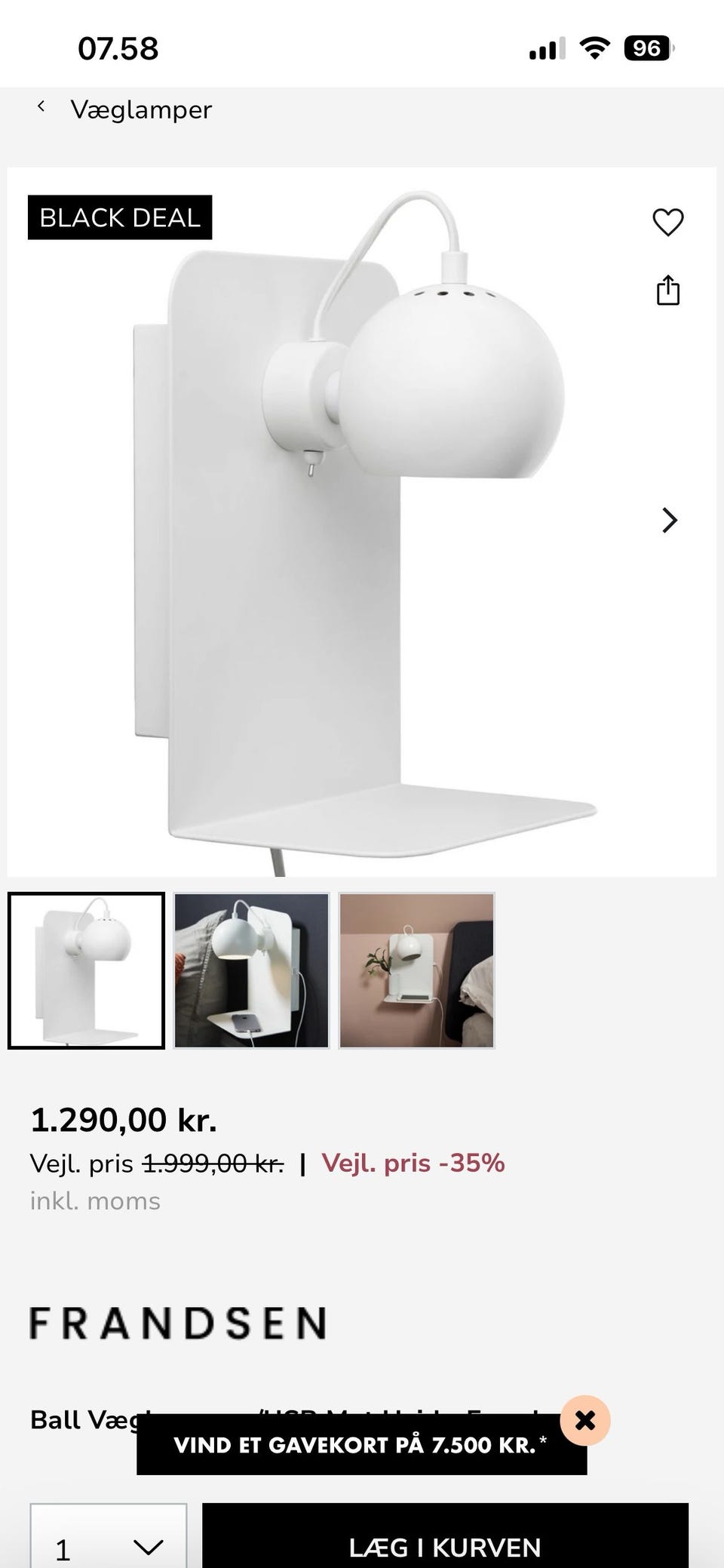Tap the BLACK DEAL badge label

(119, 218)
